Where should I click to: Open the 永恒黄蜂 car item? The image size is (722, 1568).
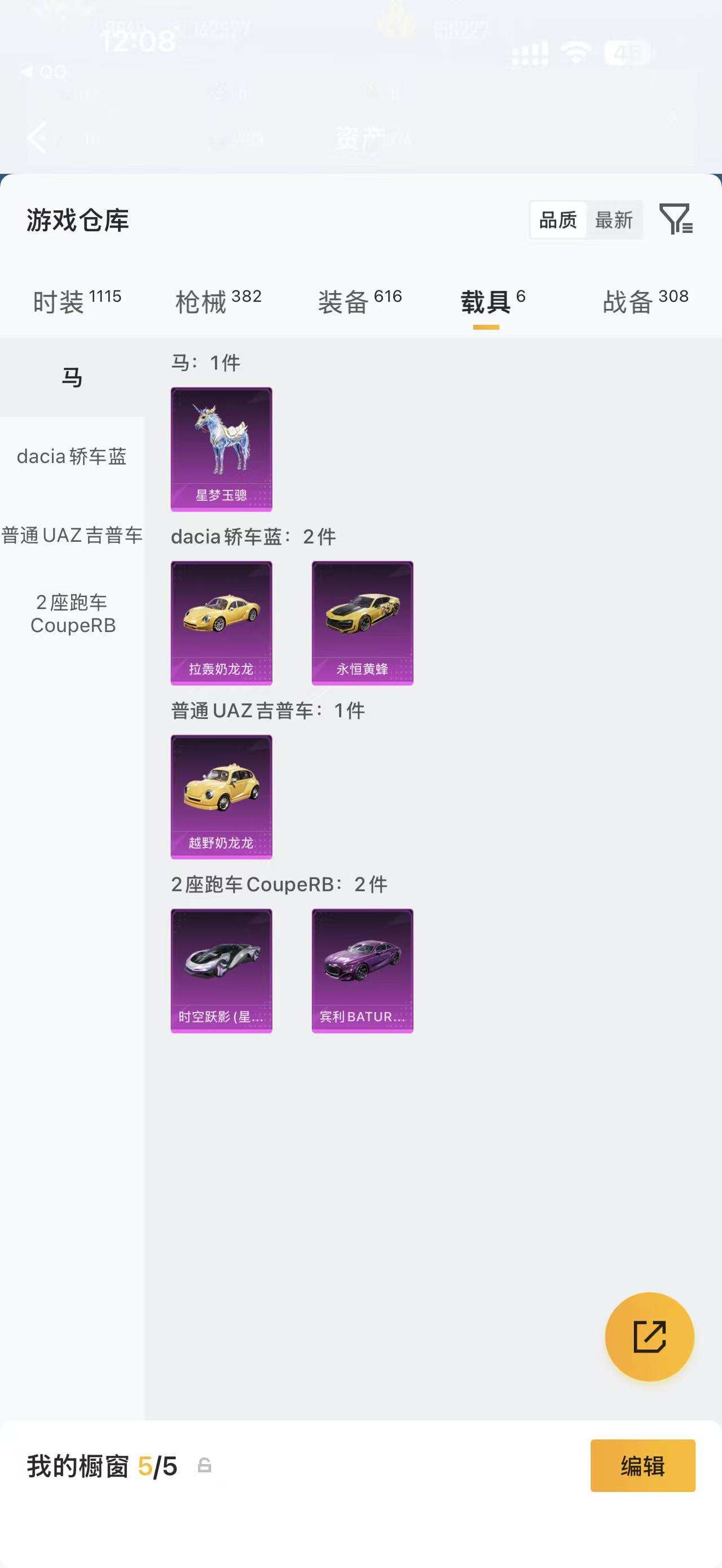click(362, 622)
